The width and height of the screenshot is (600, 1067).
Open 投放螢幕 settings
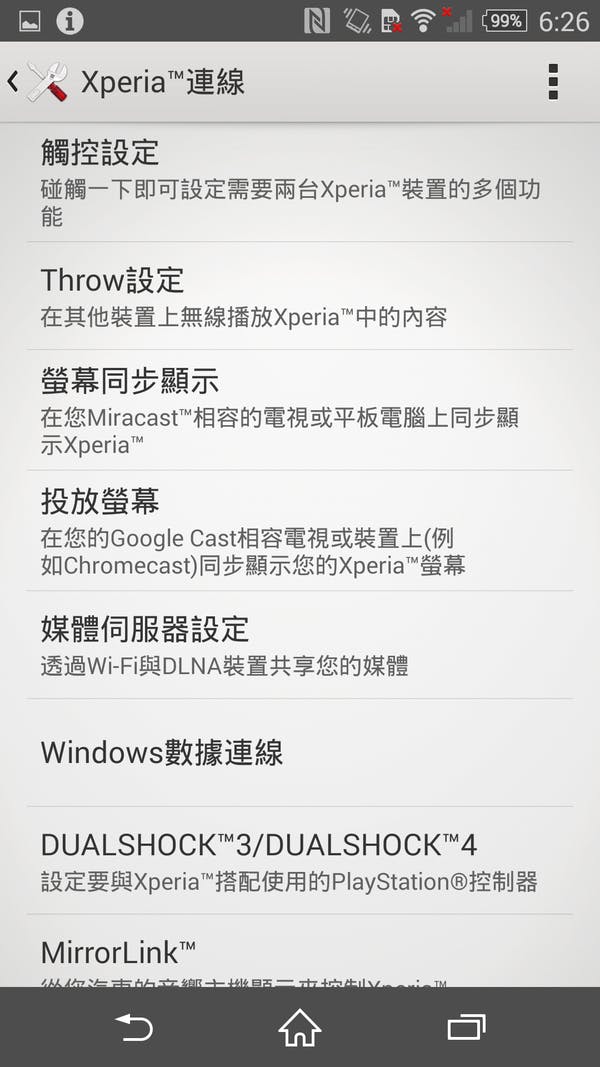[x=300, y=531]
